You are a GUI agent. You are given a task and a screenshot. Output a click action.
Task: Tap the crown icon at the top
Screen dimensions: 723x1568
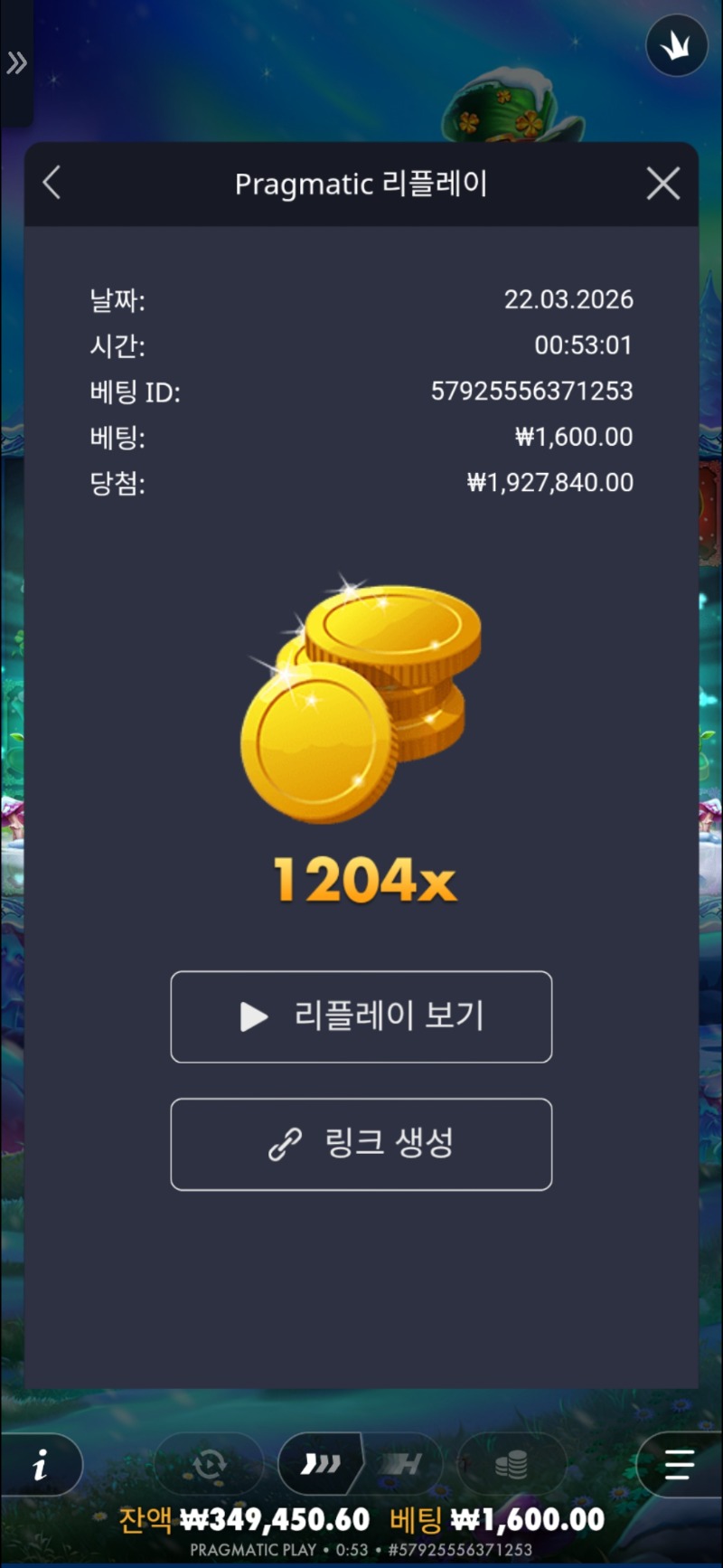(677, 46)
